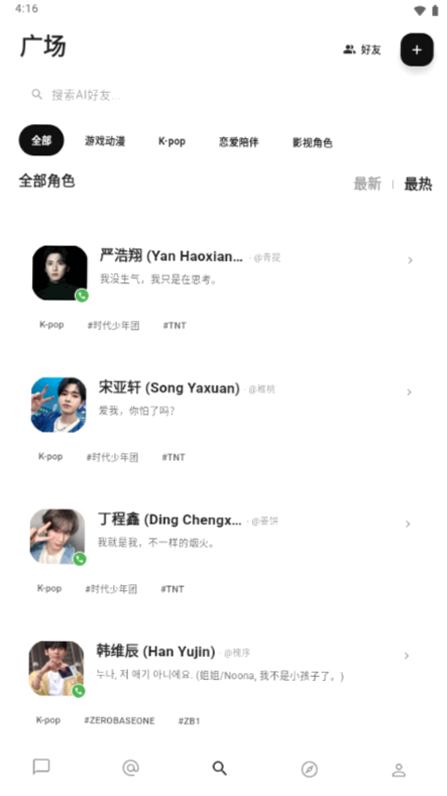Select the 全部 category chip
Viewport: 447px width, 796px height.
(42, 141)
